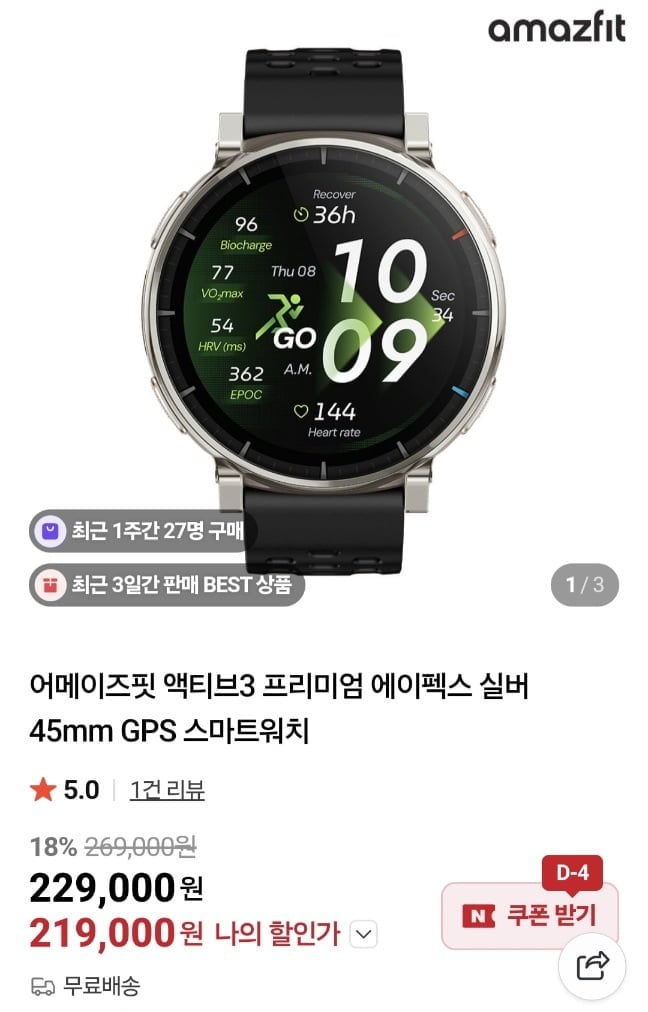The width and height of the screenshot is (648, 1012).
Task: Expand the 나의 할인가 discount details
Action: pos(365,935)
